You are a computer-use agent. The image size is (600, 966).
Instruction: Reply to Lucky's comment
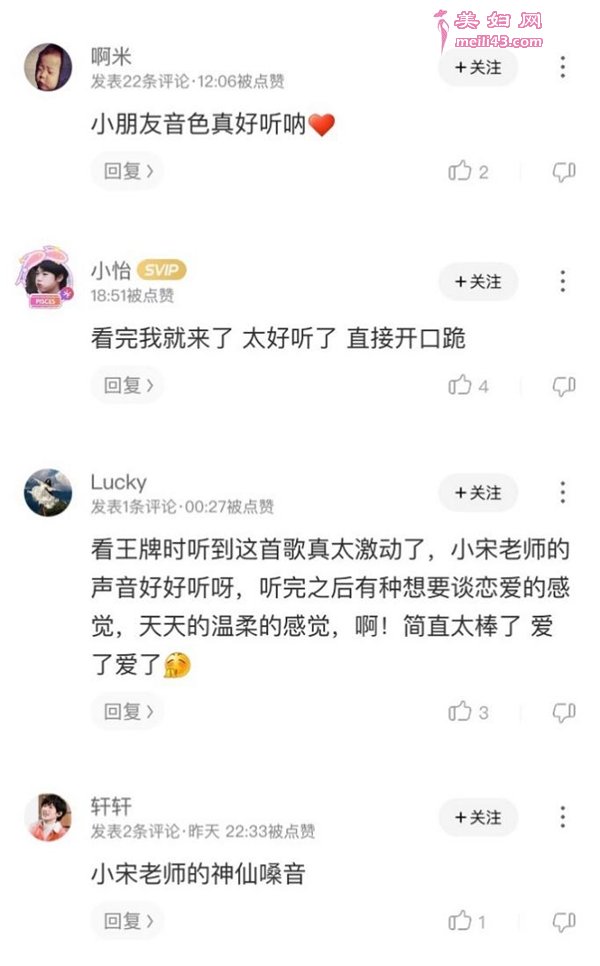pyautogui.click(x=128, y=712)
